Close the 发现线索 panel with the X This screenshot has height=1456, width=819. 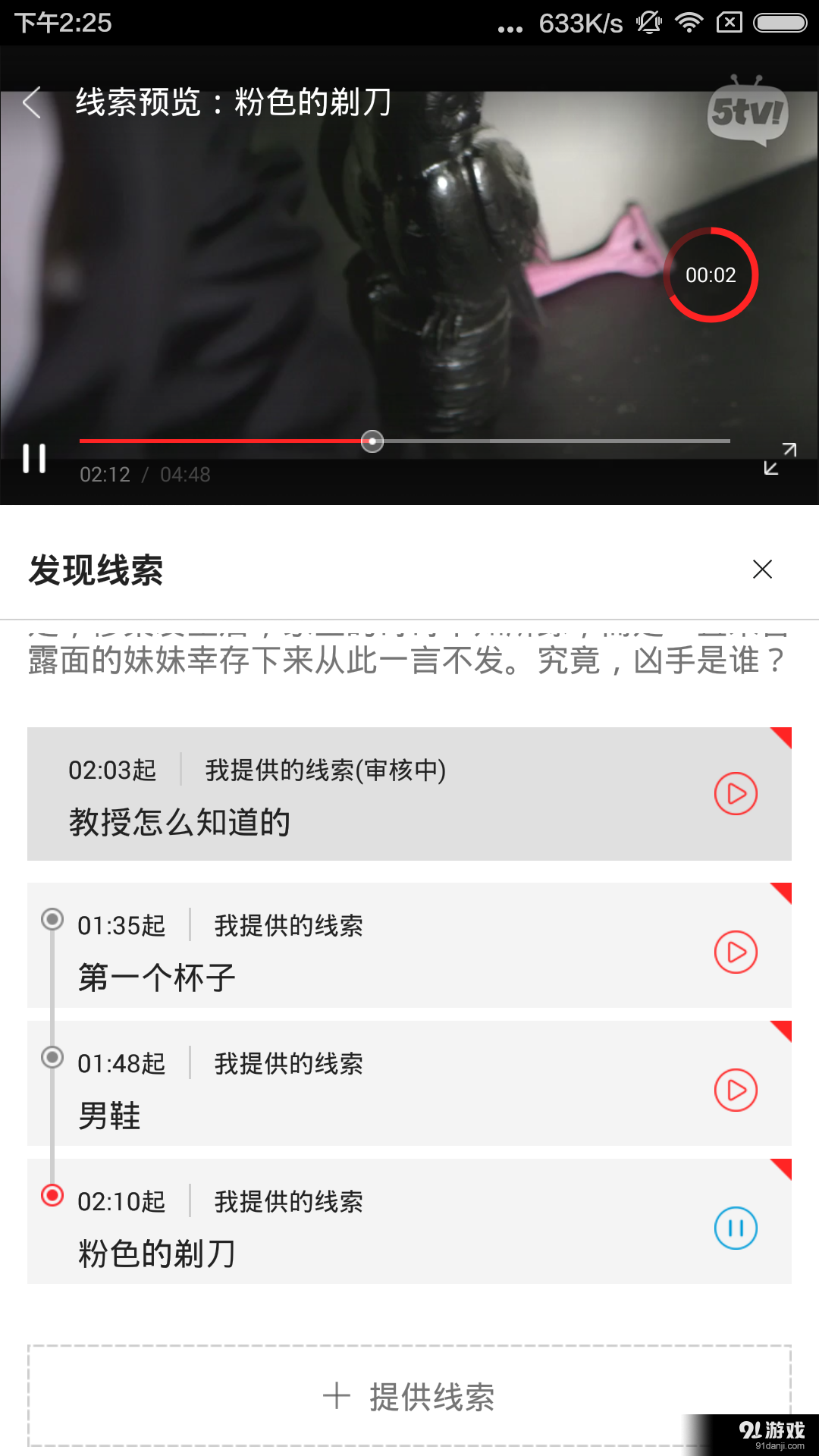763,569
